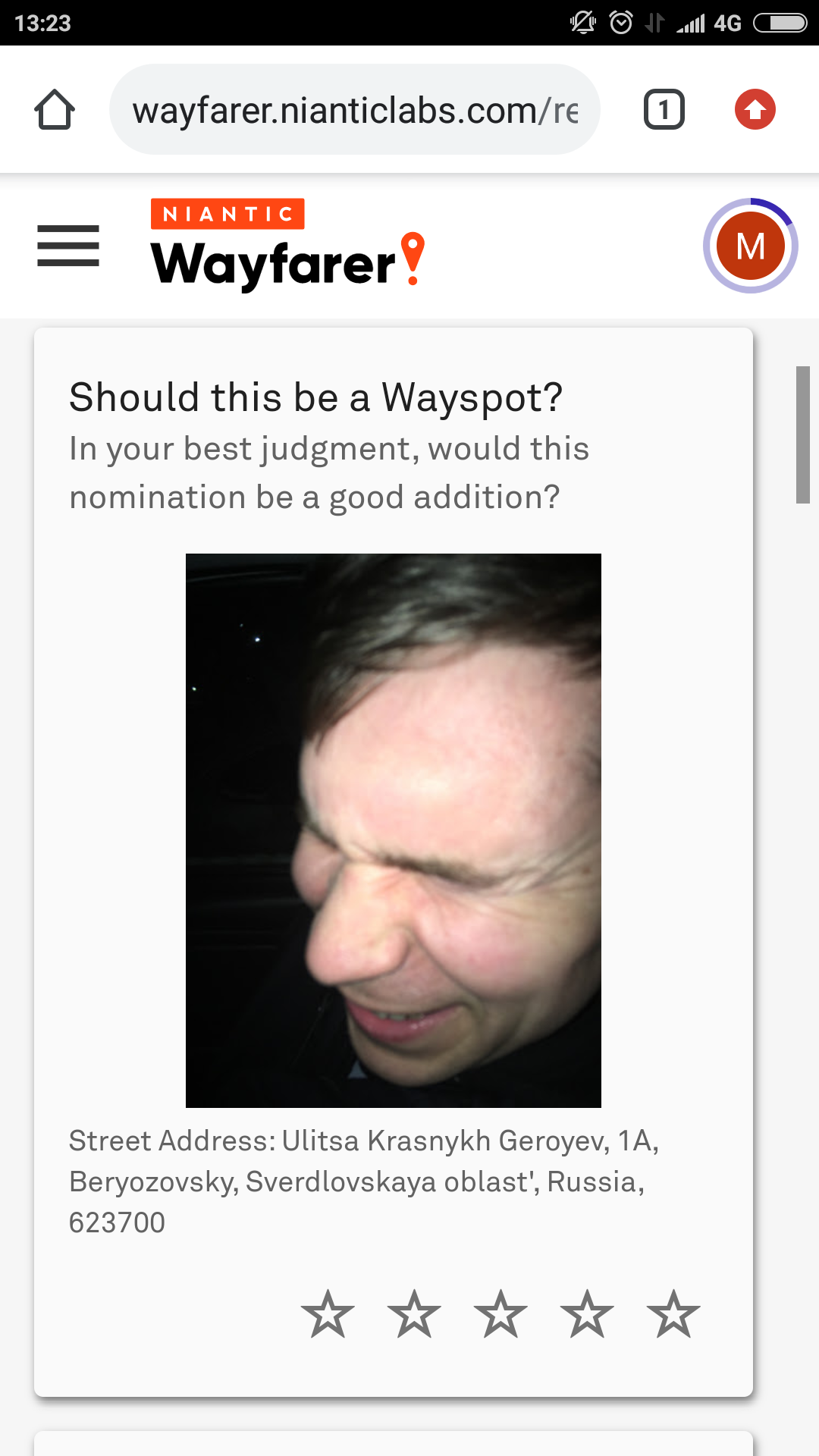Open the M profile avatar
819x1456 pixels.
(750, 246)
